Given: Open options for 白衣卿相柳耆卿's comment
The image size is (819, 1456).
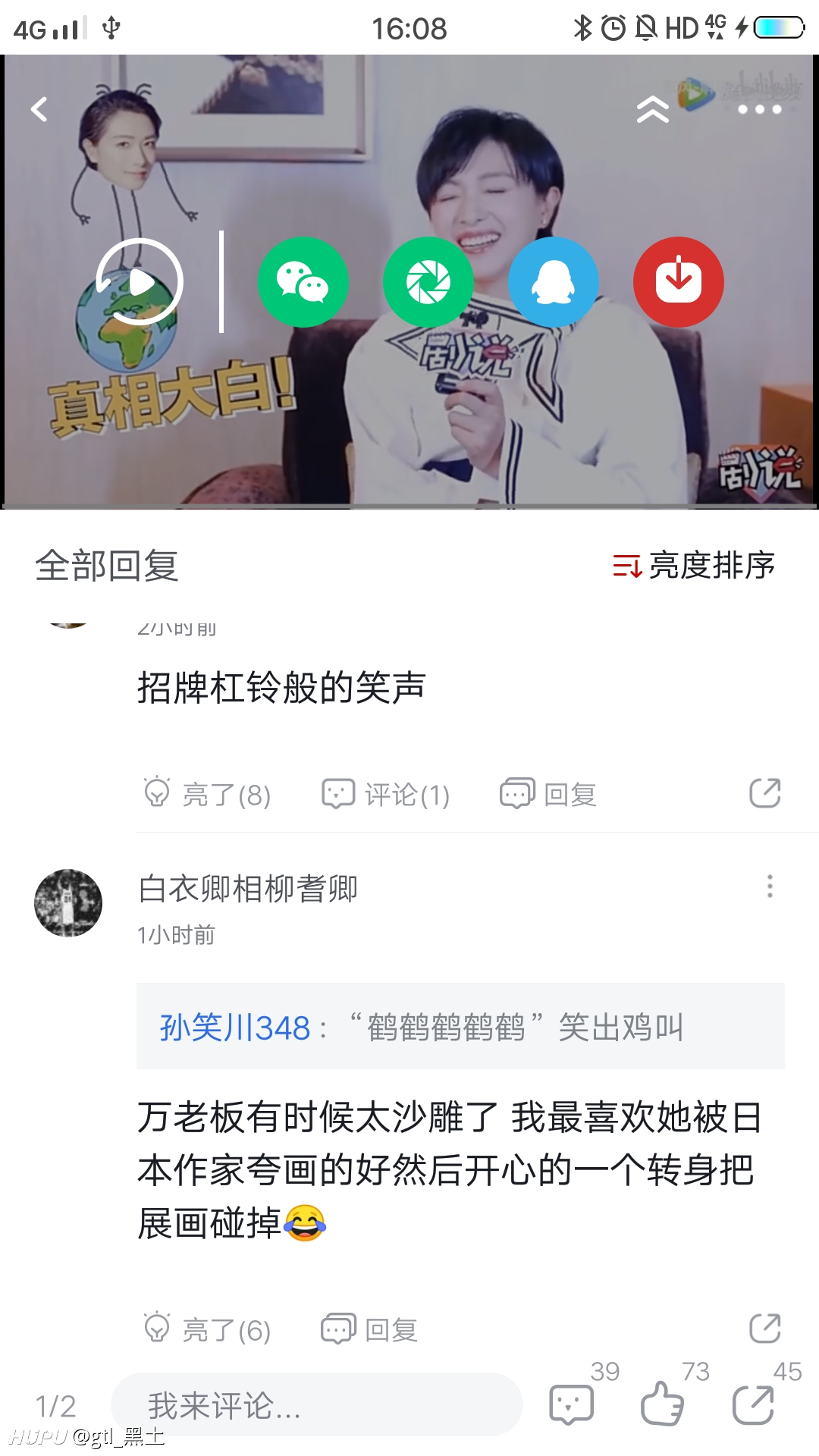Looking at the screenshot, I should click(770, 886).
